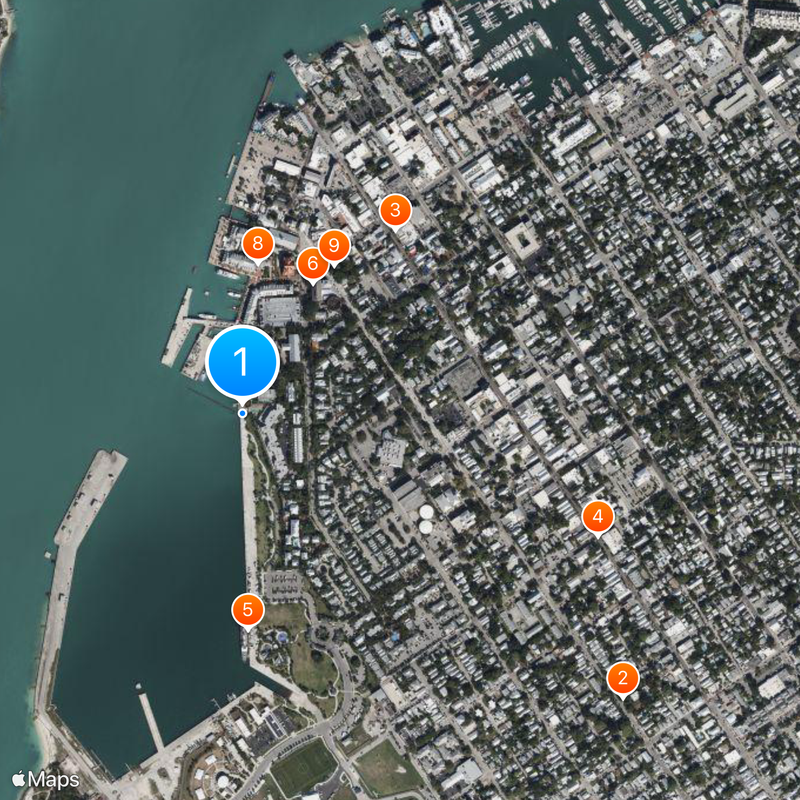Viewport: 800px width, 800px height.
Task: Tap the orange map pin numbered 9
Action: coord(334,245)
